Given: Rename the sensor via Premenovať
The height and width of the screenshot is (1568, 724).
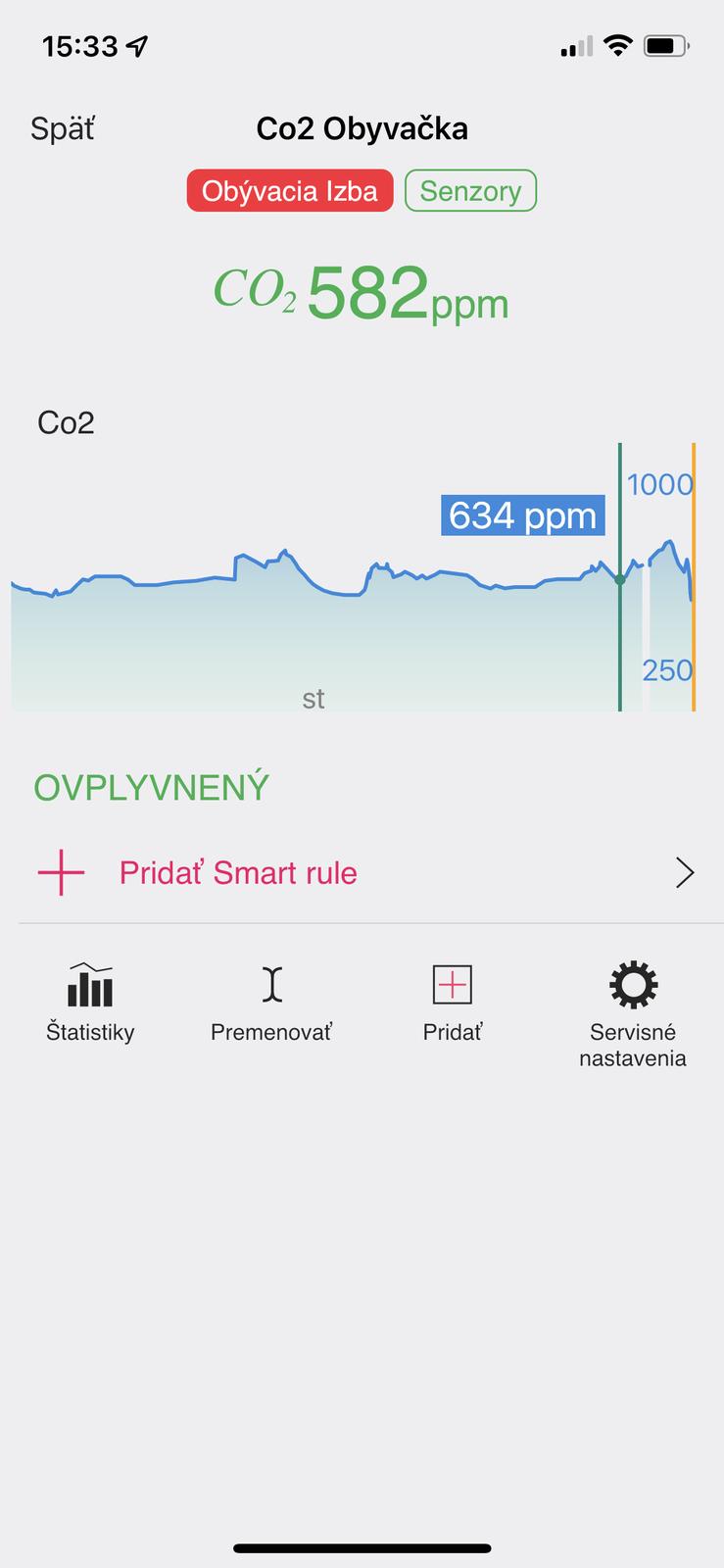Looking at the screenshot, I should point(271,1002).
